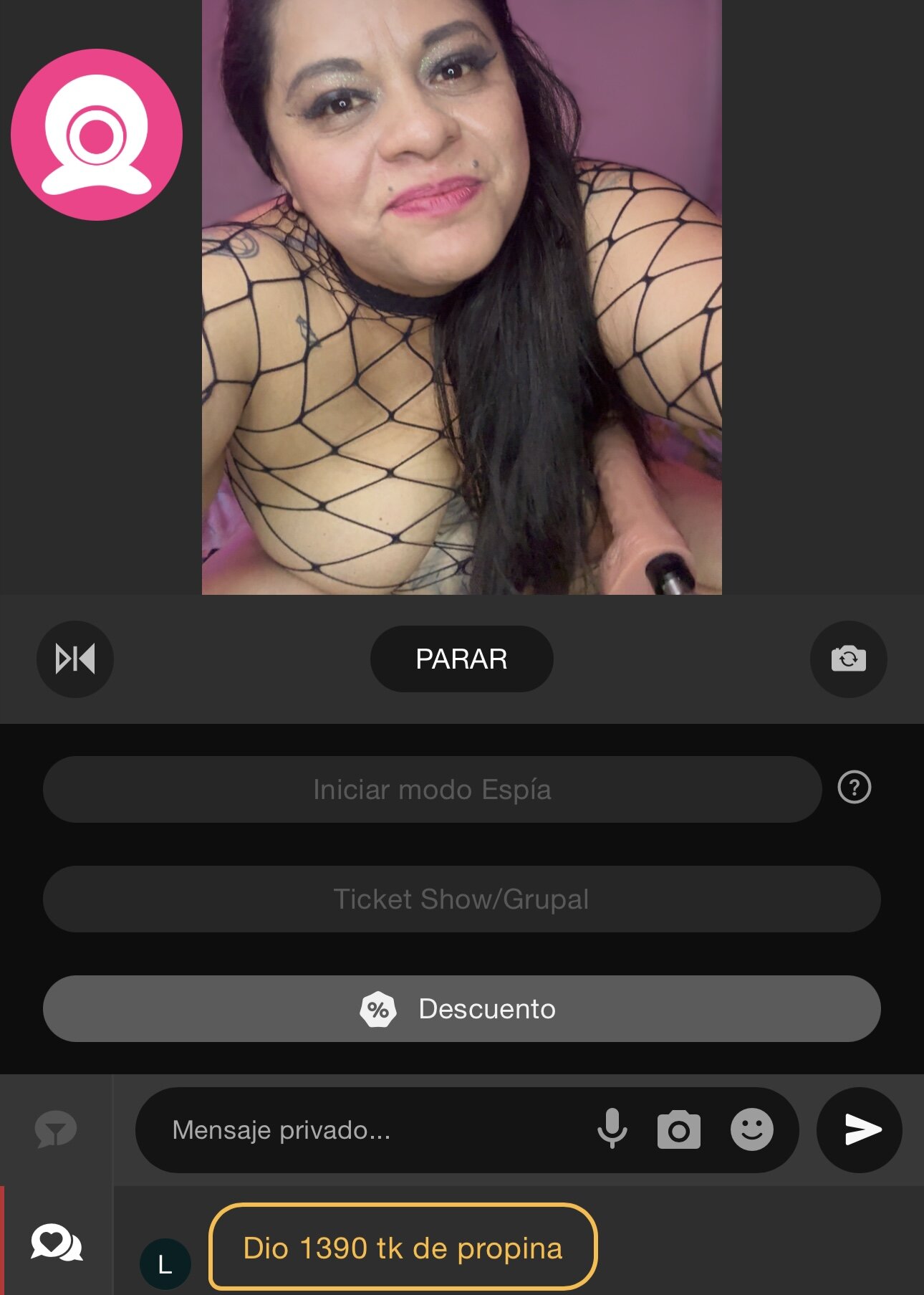Open help for modo Espía

point(854,788)
